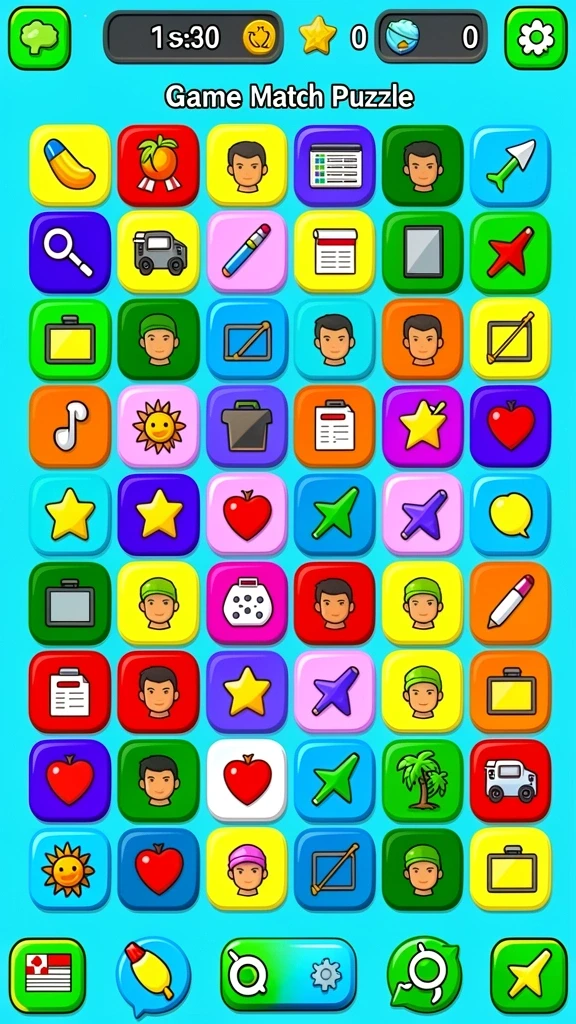Open the newspaper button in the bottom bar
Viewport: 576px width, 1024px height.
pos(47,975)
